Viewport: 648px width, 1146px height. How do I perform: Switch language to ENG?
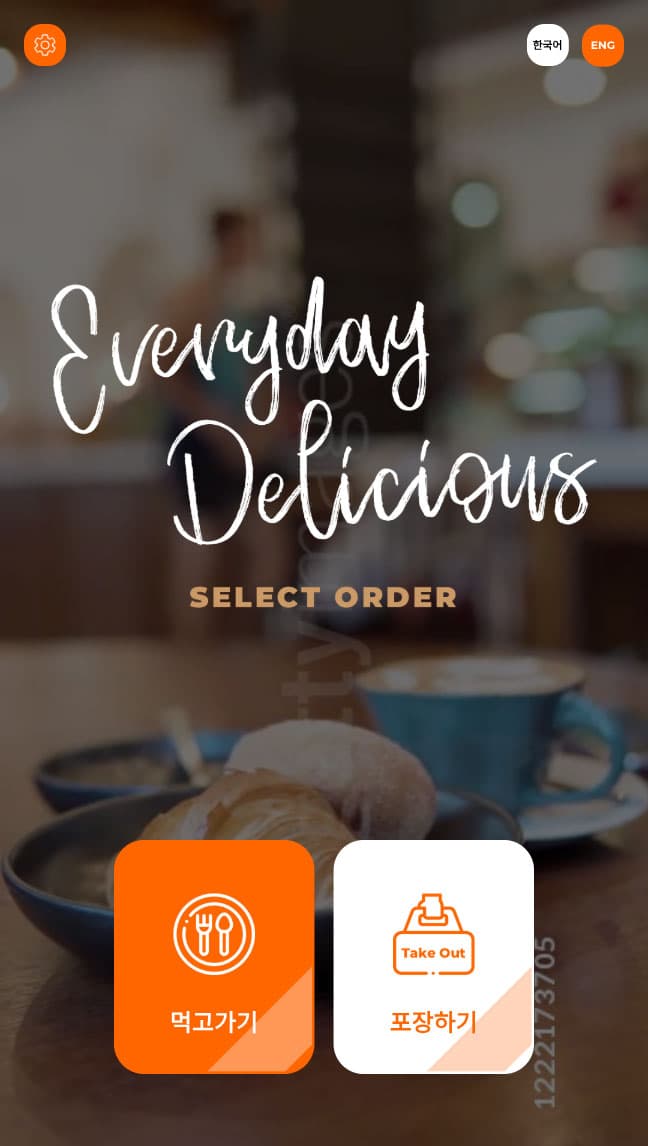click(602, 45)
